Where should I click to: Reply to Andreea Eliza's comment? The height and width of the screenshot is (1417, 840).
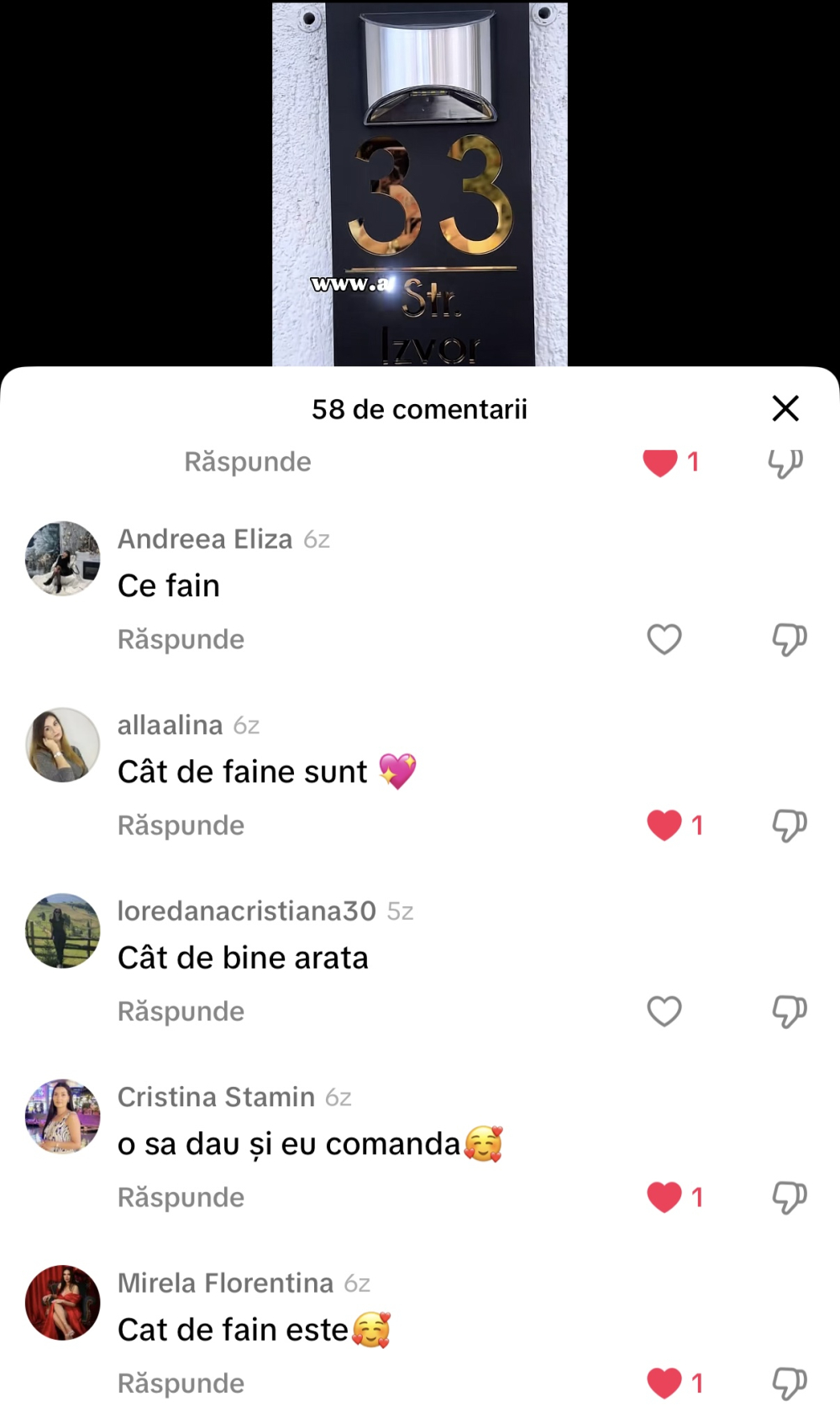[181, 640]
